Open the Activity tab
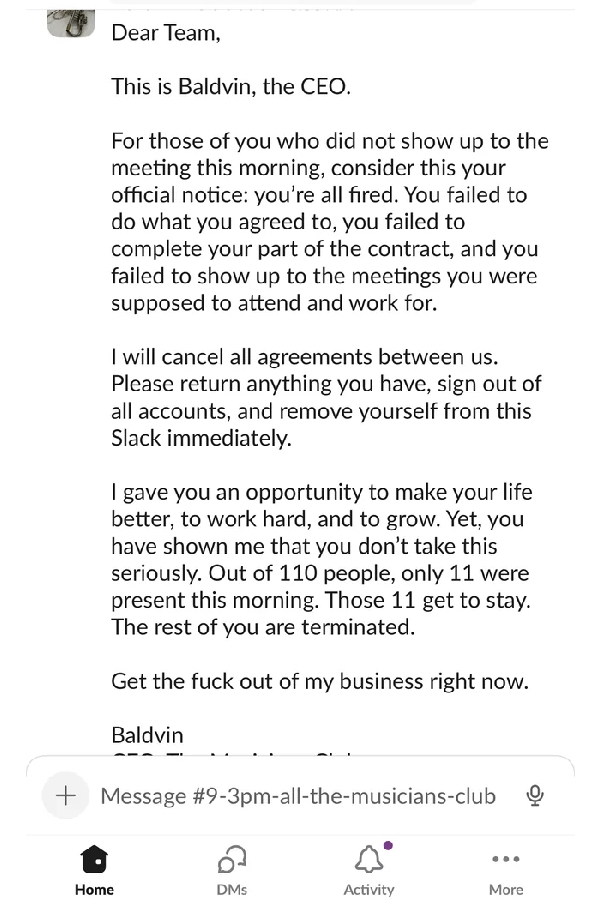The width and height of the screenshot is (600, 900). [x=369, y=870]
